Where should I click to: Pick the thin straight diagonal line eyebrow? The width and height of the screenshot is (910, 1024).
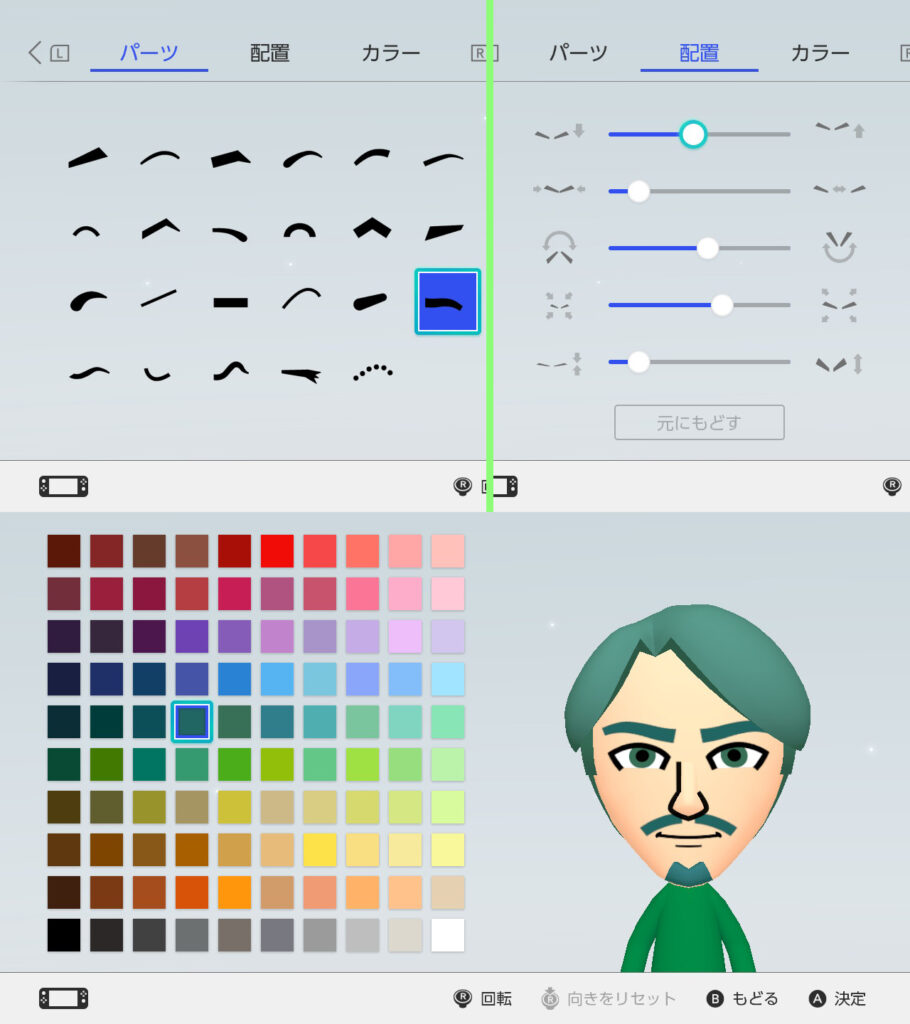point(159,298)
